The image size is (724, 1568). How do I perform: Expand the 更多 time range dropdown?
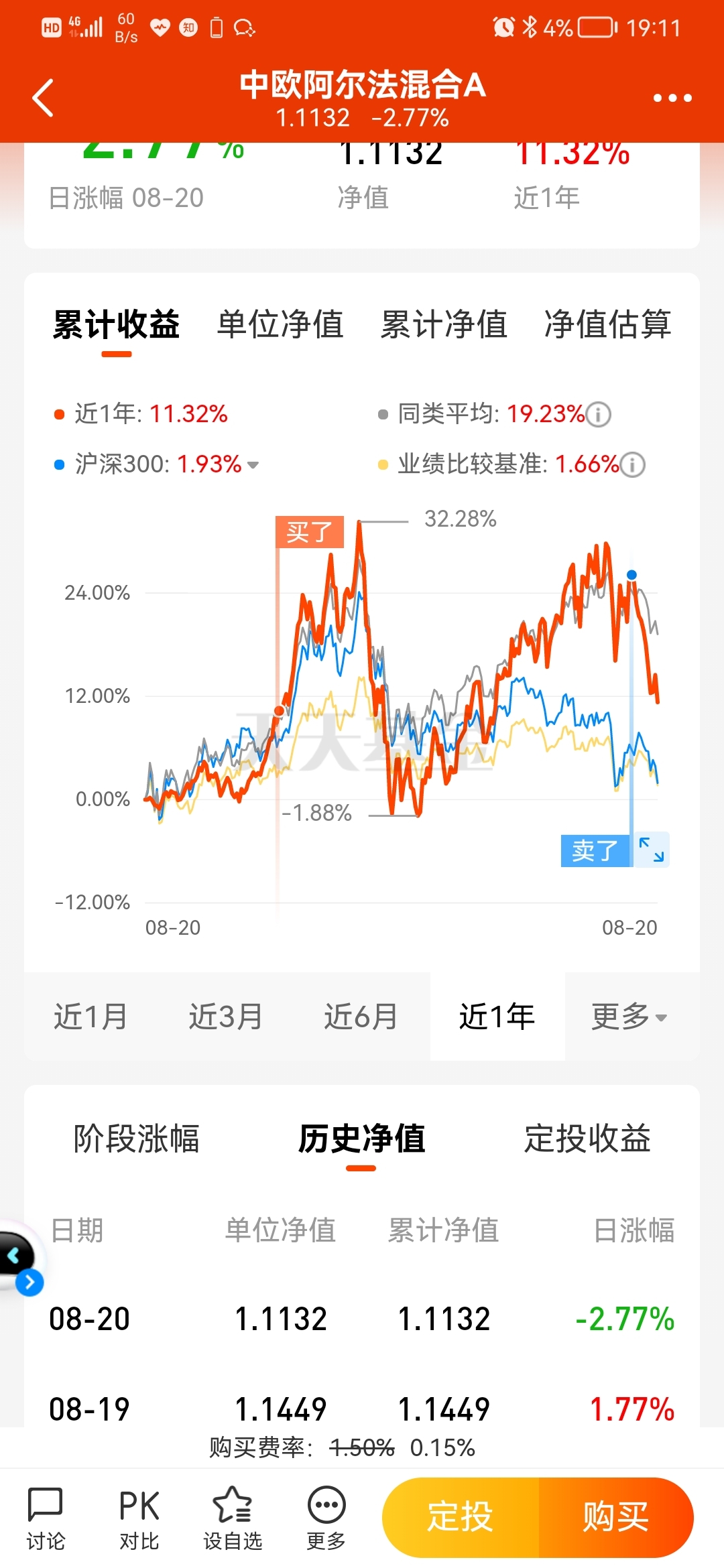point(629,1016)
